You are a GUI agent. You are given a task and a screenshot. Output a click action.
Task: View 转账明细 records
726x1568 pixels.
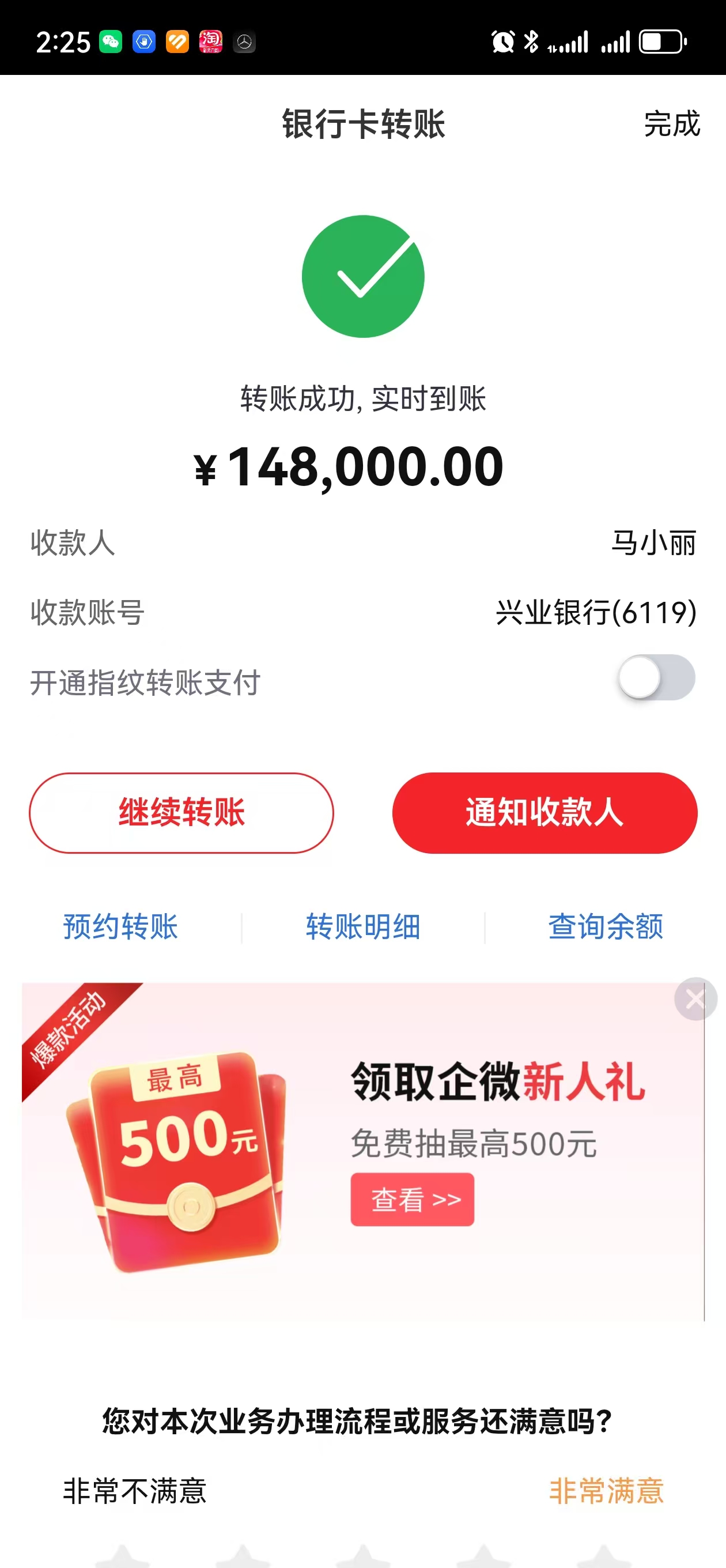(x=362, y=926)
